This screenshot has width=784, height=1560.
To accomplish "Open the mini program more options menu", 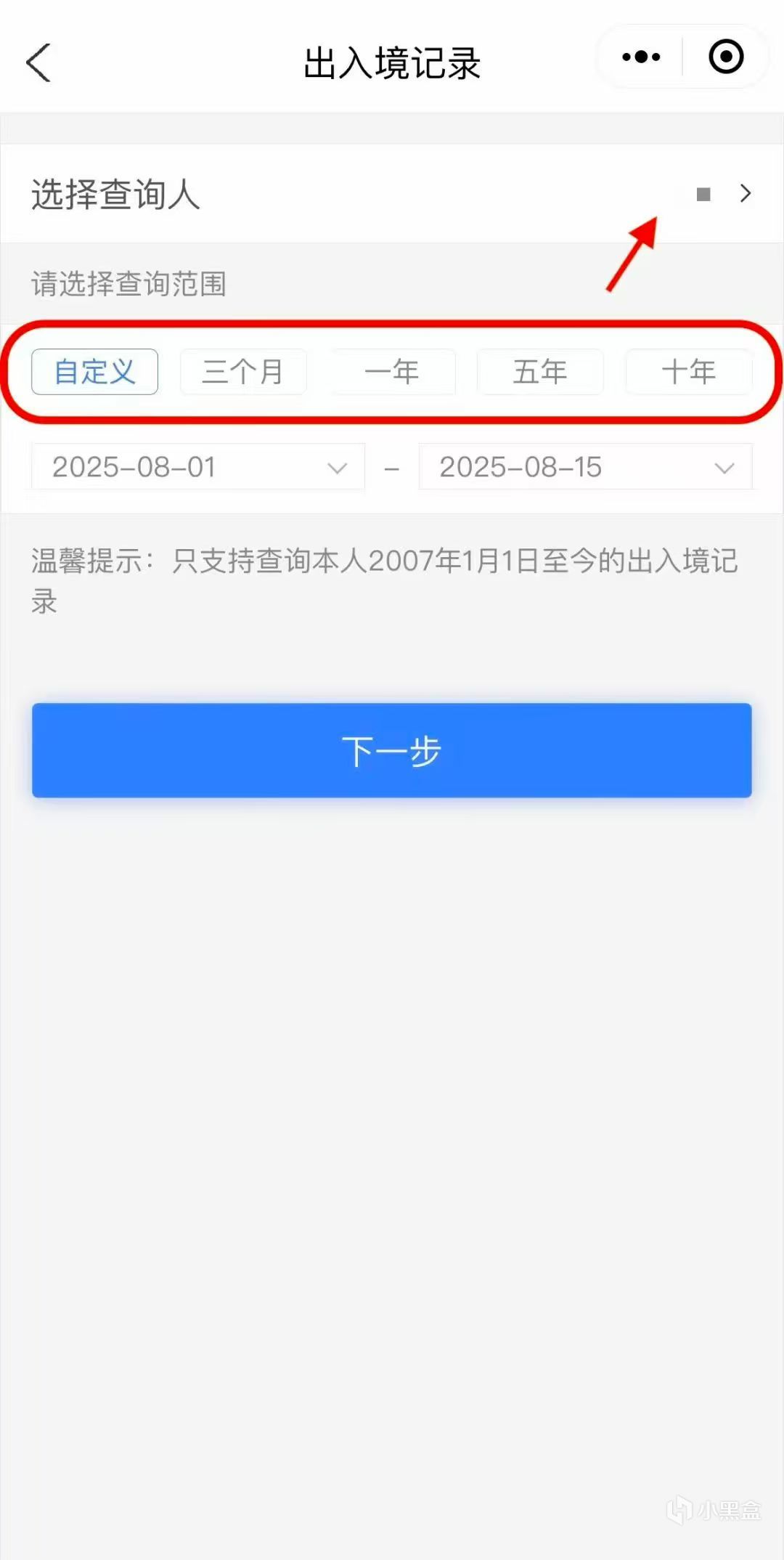I will tap(641, 57).
